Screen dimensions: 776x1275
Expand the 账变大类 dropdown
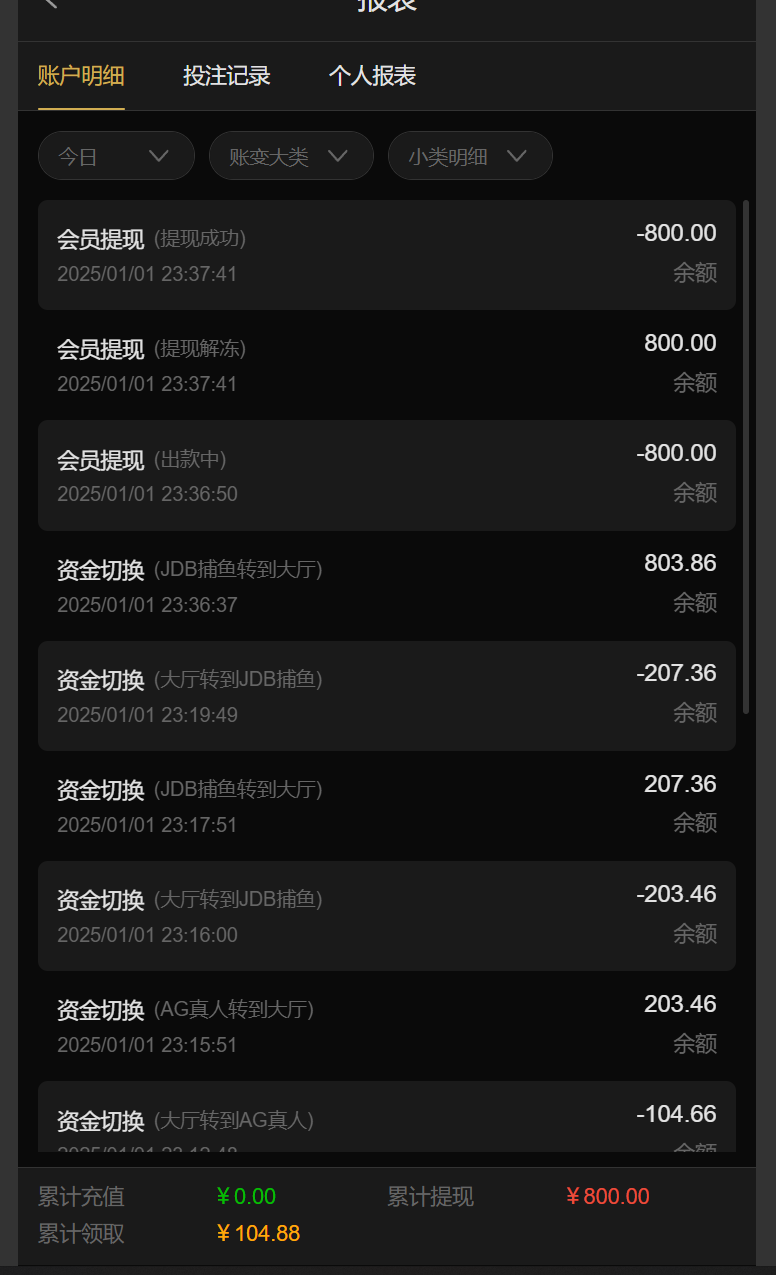(x=291, y=156)
